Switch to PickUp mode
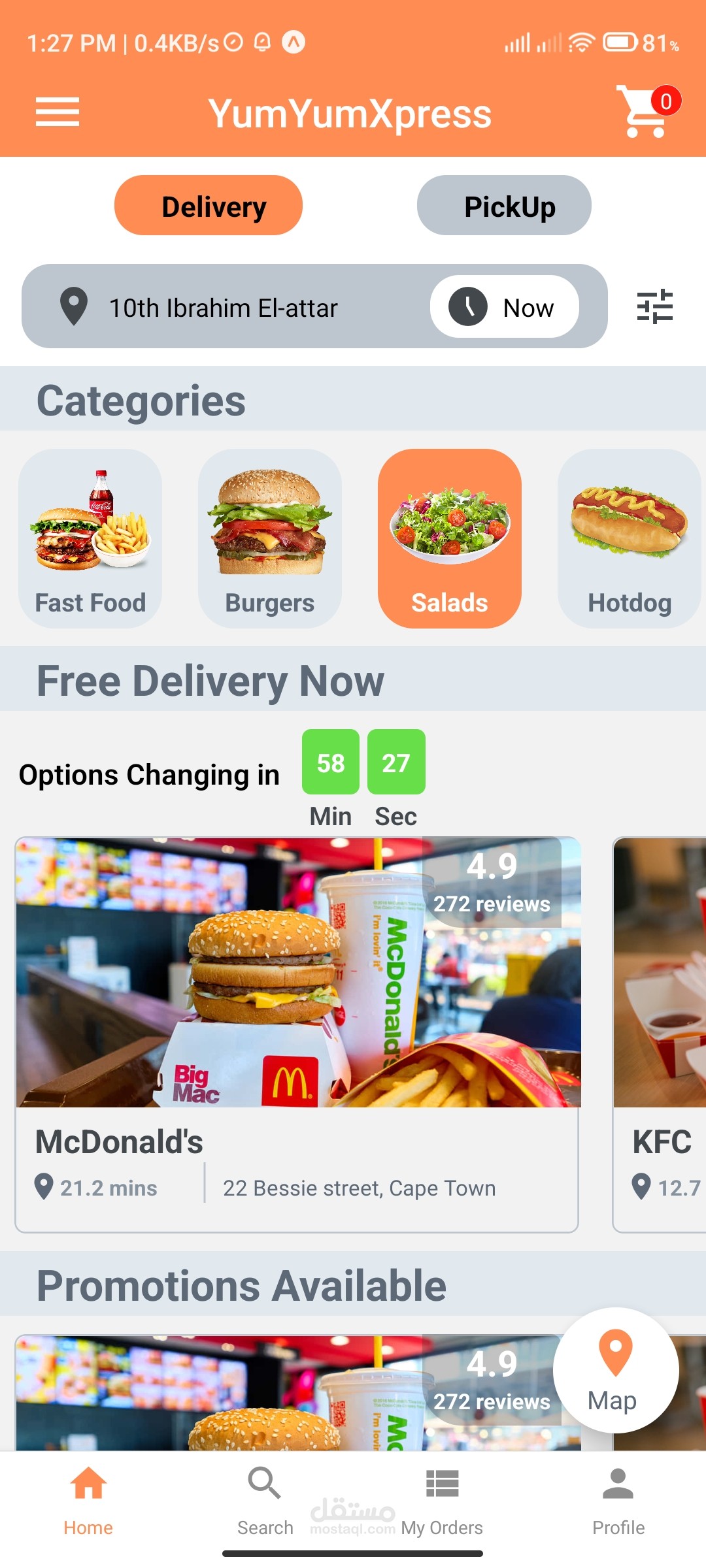Viewport: 706px width, 1568px height. click(x=504, y=205)
